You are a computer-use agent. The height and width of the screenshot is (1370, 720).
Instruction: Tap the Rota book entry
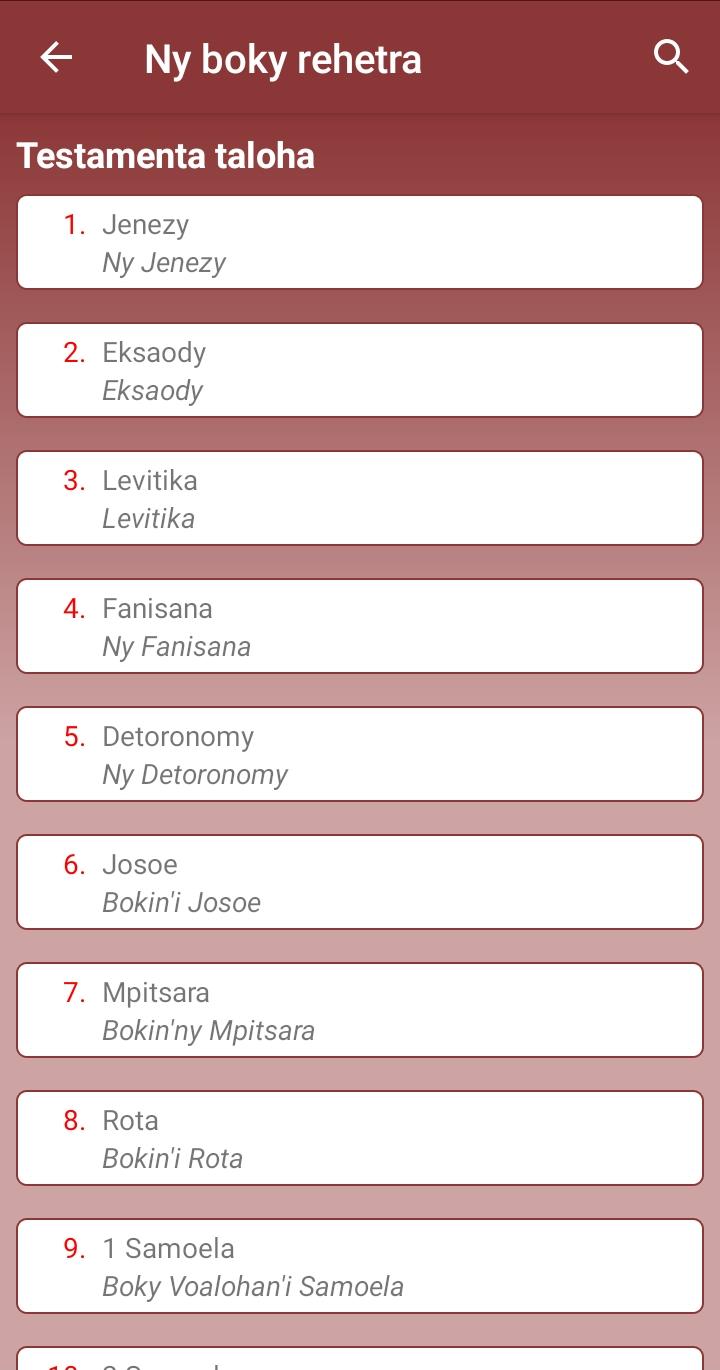pyautogui.click(x=360, y=1139)
